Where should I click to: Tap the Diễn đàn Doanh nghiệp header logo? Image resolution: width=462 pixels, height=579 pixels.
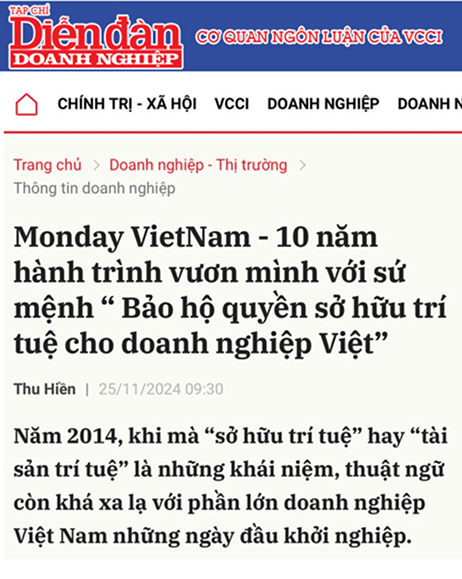(96, 37)
